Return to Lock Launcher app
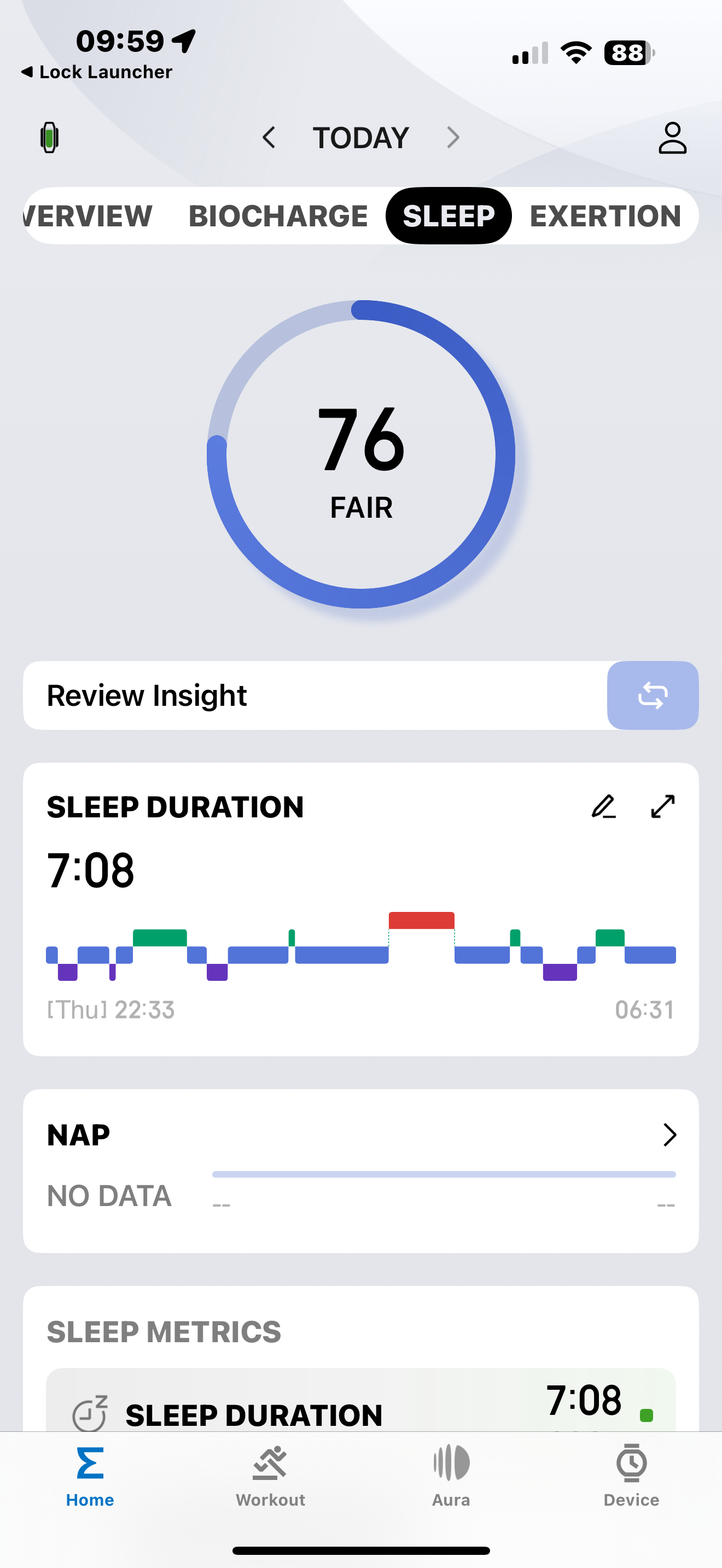 pyautogui.click(x=97, y=72)
